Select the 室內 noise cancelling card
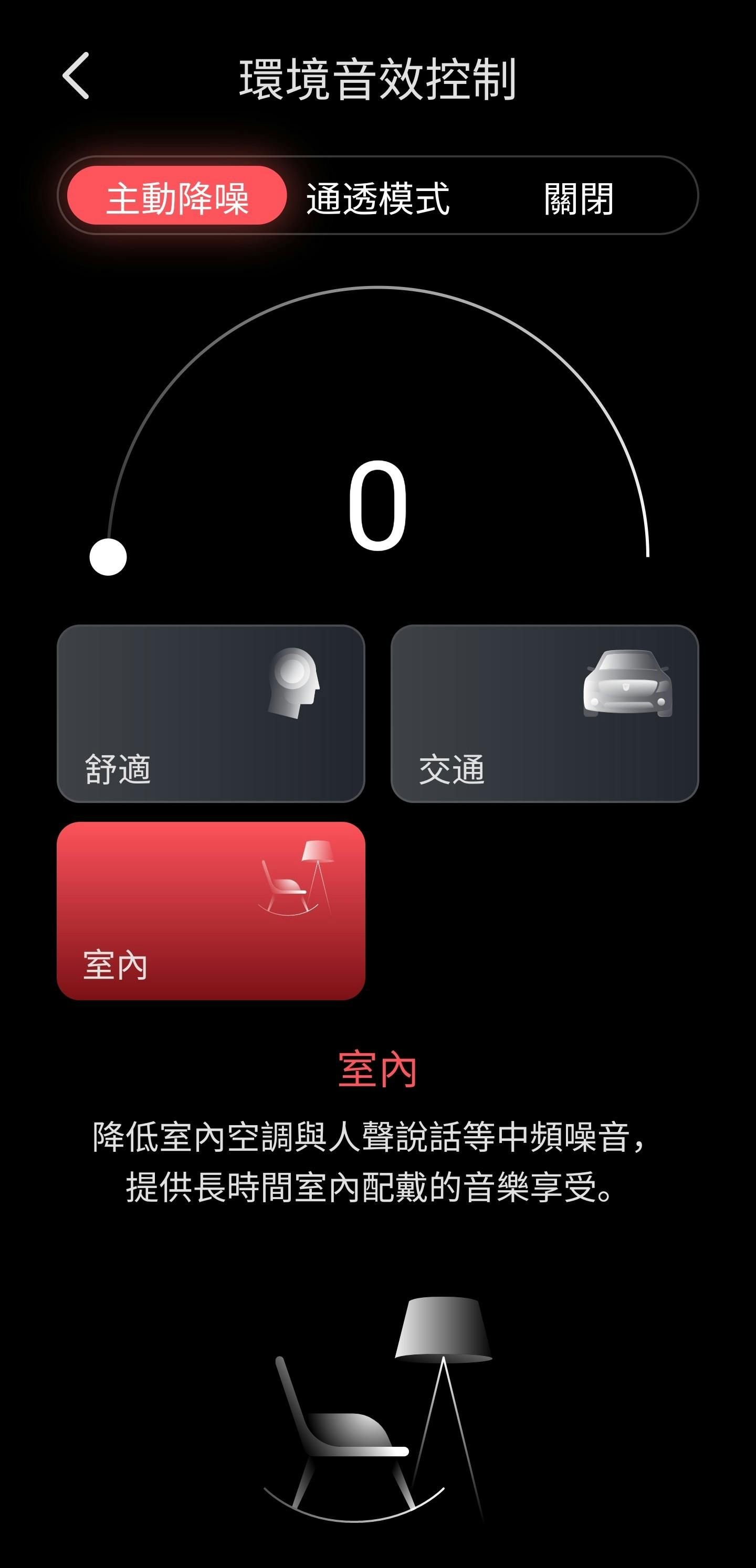This screenshot has width=756, height=1568. (x=211, y=910)
